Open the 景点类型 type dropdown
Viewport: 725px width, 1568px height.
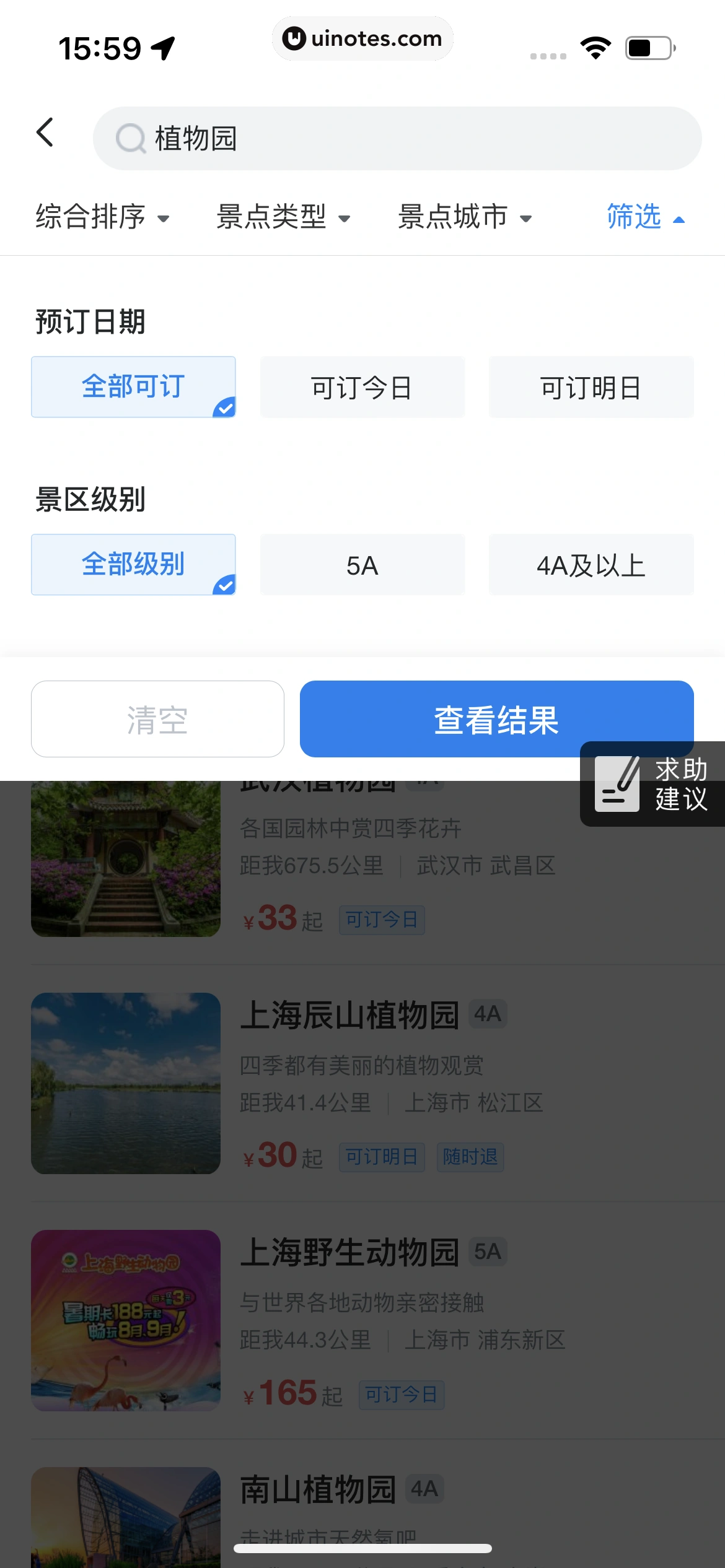coord(284,217)
